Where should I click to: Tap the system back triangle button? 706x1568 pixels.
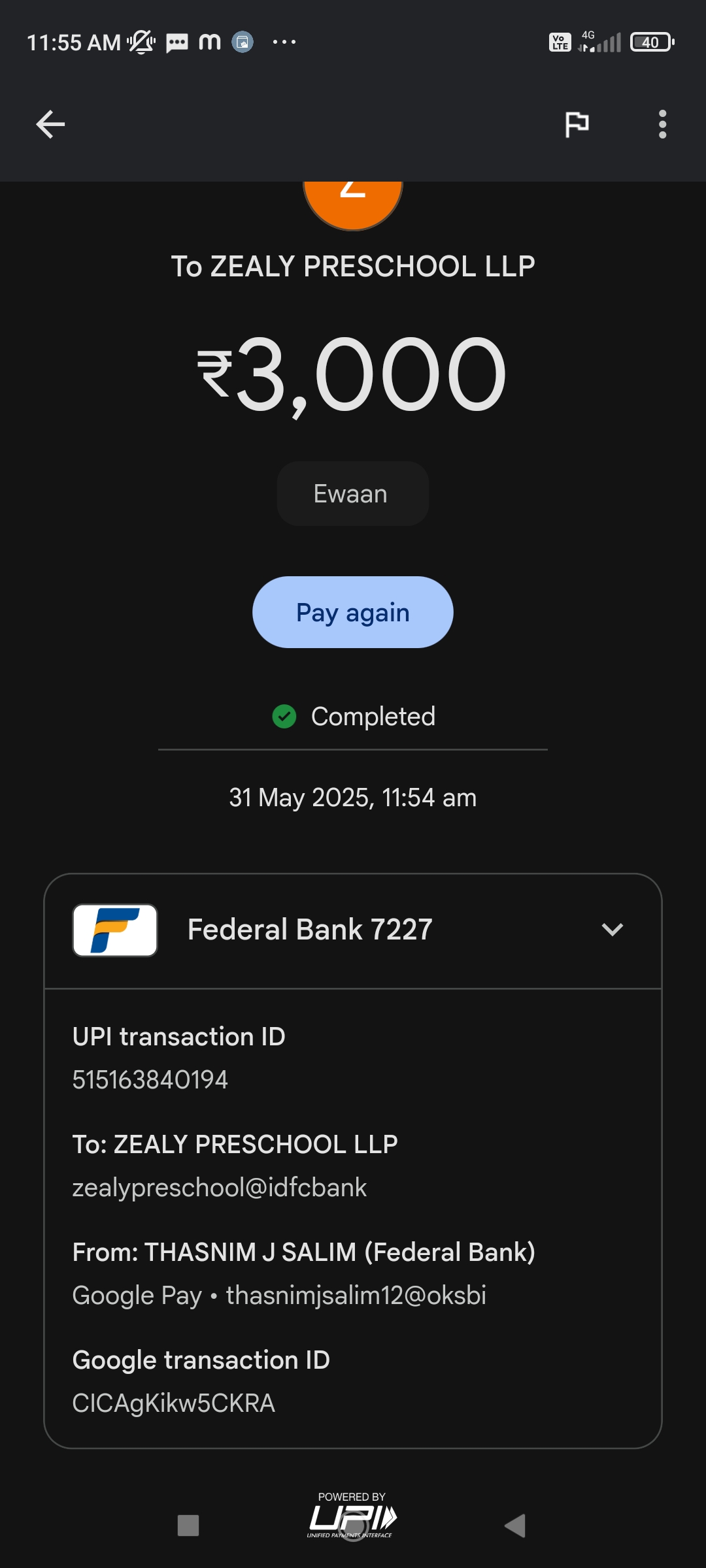[x=515, y=1526]
